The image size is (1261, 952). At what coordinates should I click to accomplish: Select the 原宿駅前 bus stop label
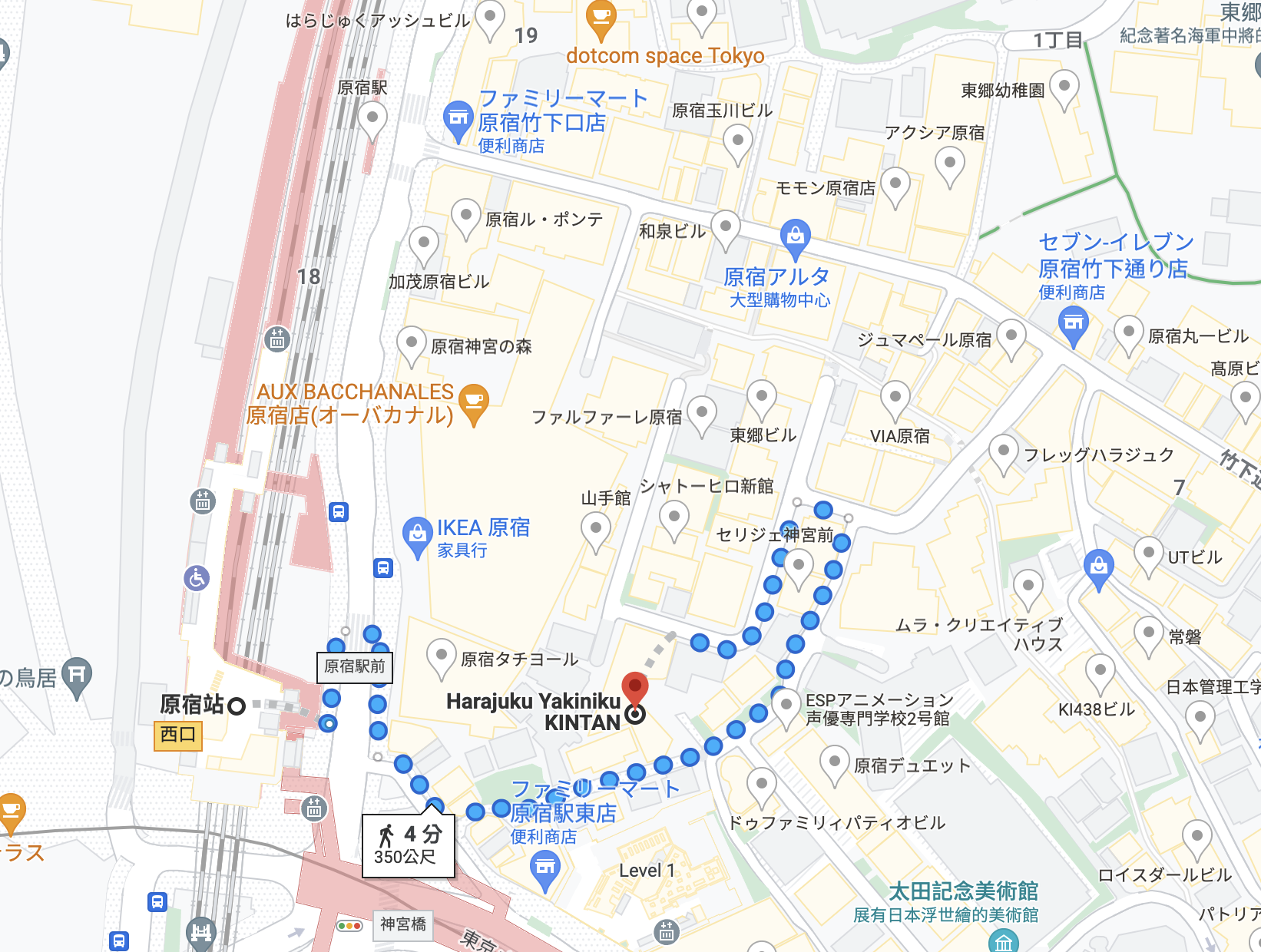tap(355, 666)
